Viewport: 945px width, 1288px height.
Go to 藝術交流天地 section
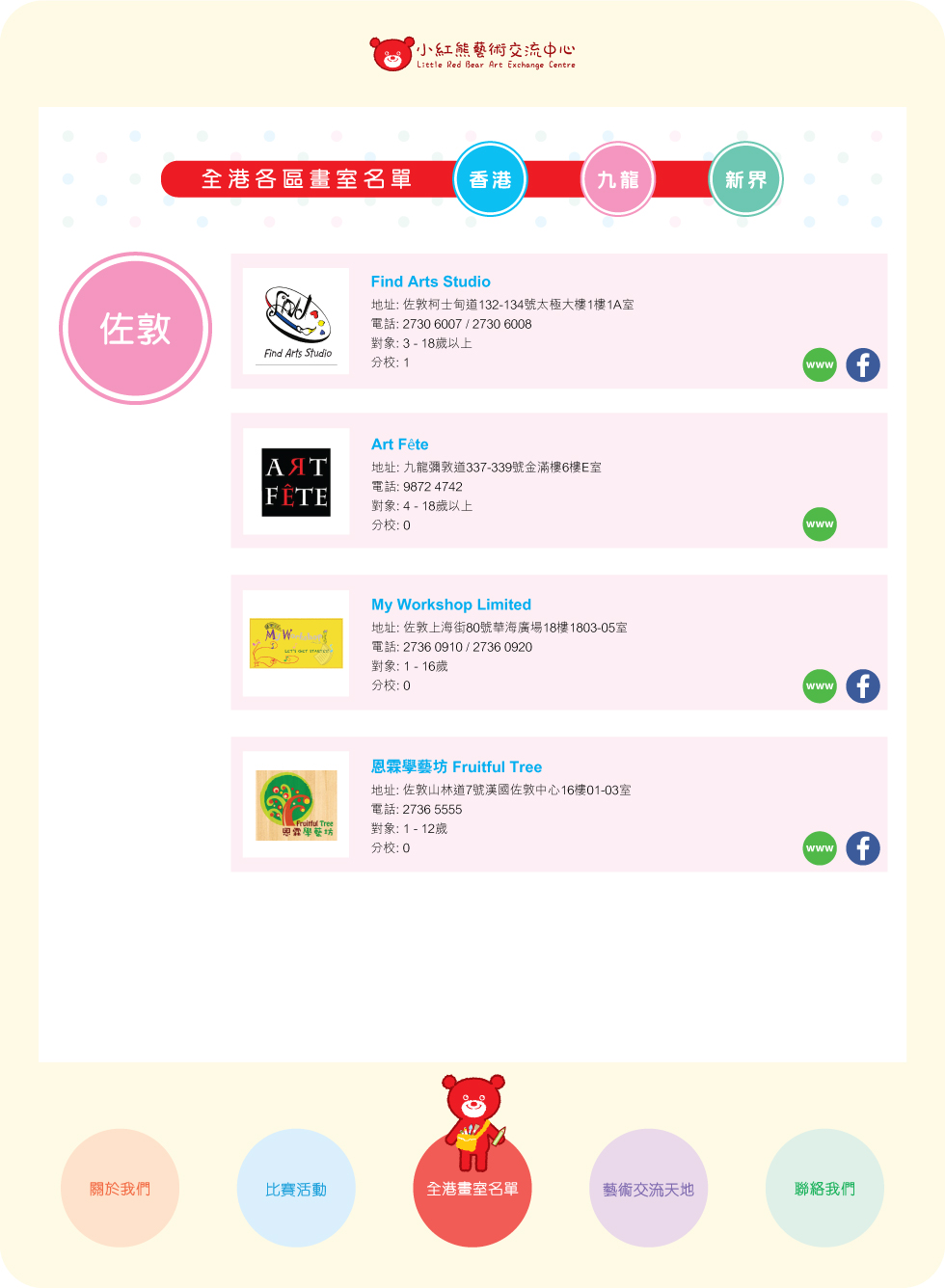648,1189
